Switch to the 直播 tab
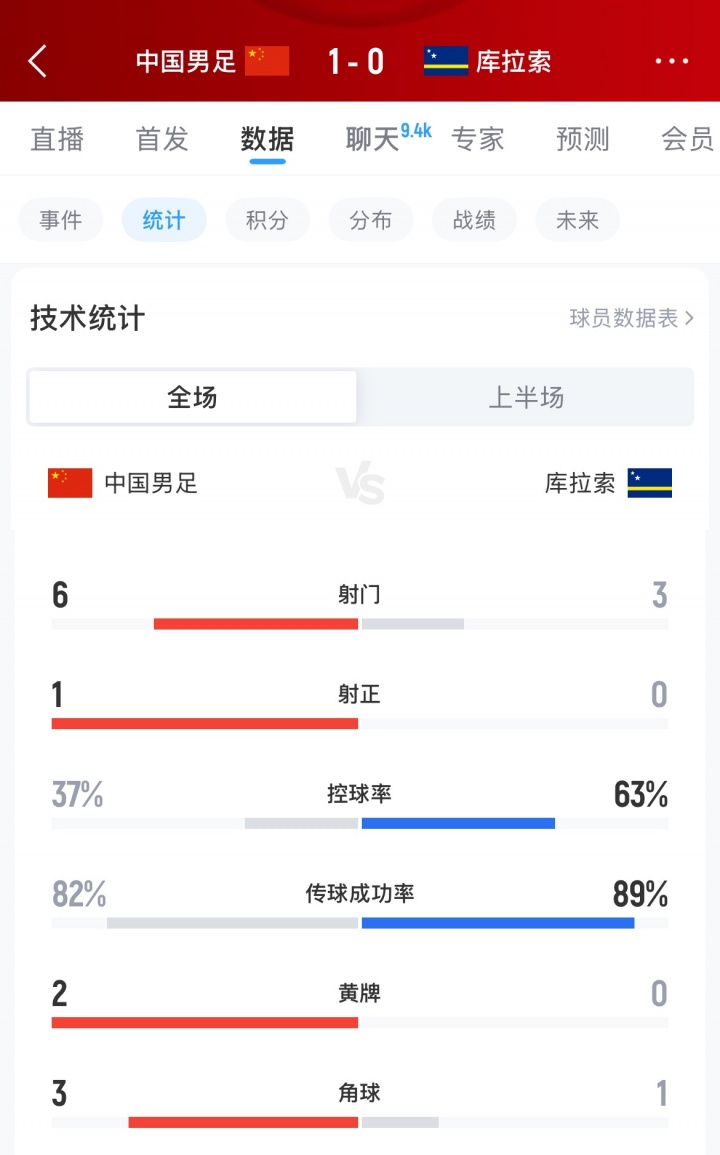Screen dimensions: 720x1155 pyautogui.click(x=57, y=139)
